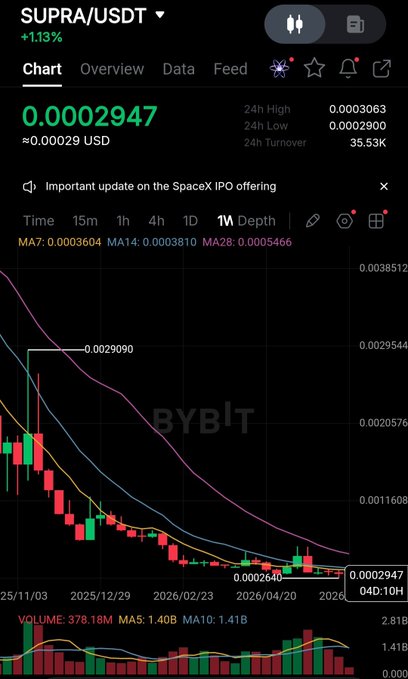Dismiss the SpaceX IPO announcement banner

pos(384,187)
